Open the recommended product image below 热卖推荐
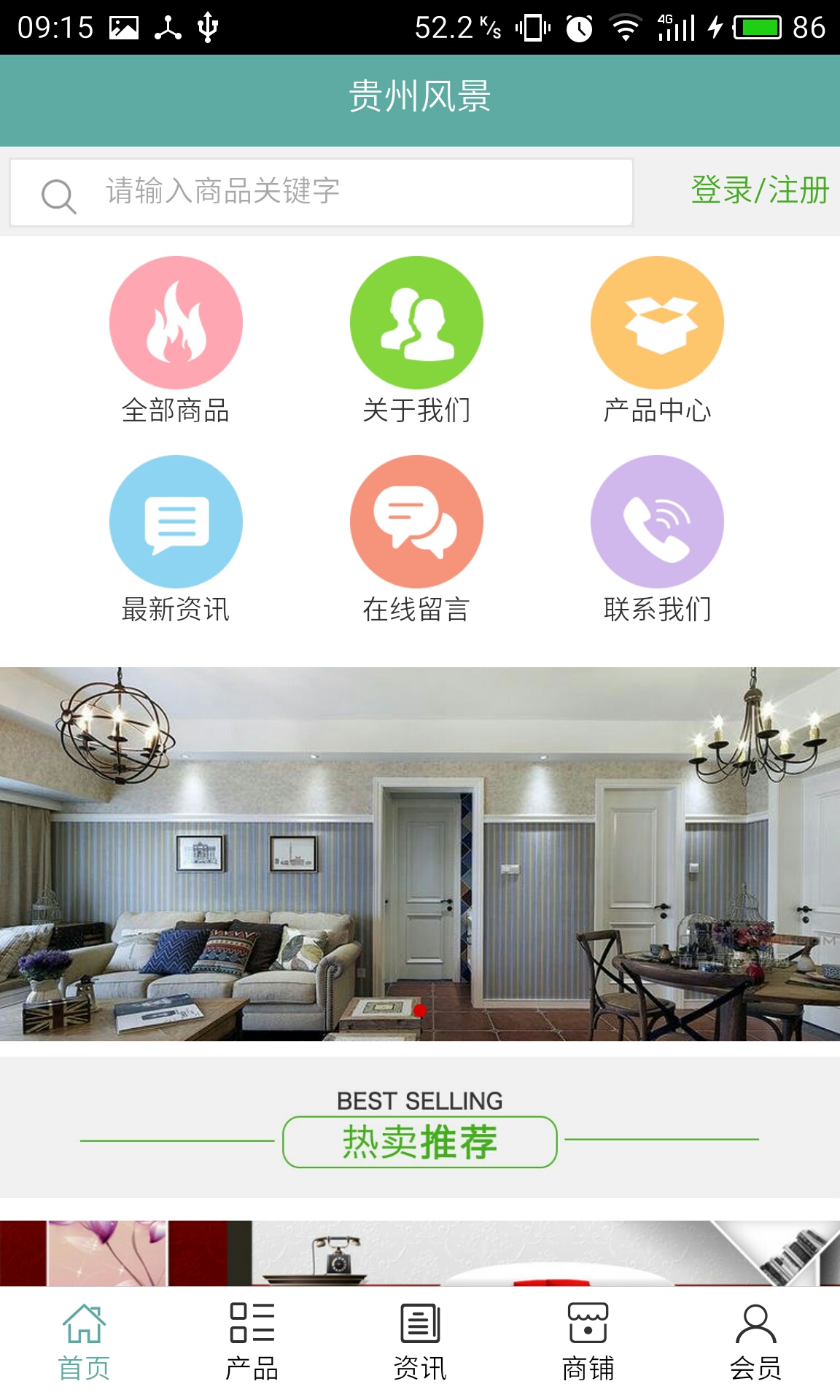This screenshot has height=1400, width=840. click(420, 1253)
